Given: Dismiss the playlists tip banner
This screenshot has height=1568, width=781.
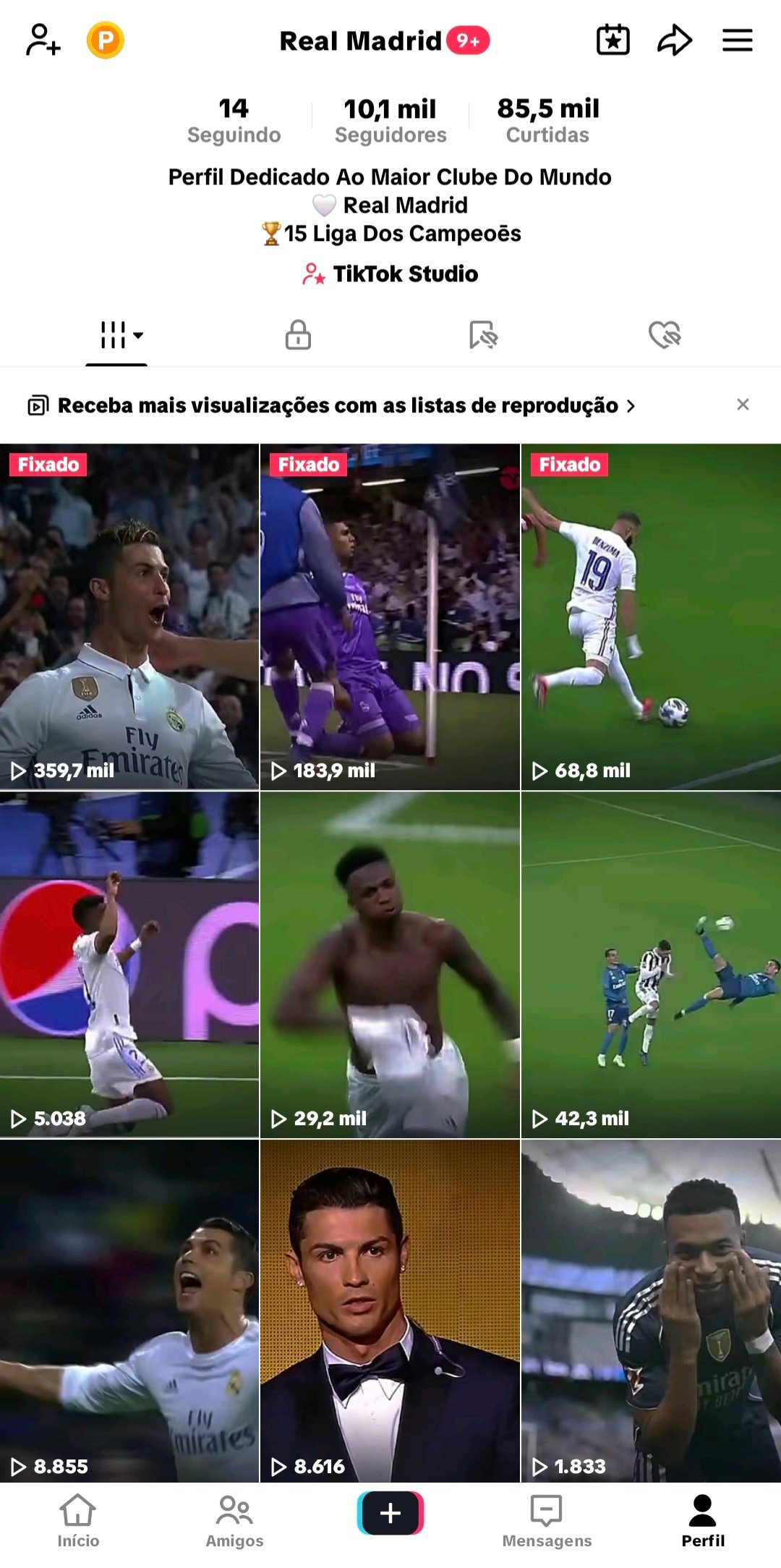Looking at the screenshot, I should click(743, 404).
